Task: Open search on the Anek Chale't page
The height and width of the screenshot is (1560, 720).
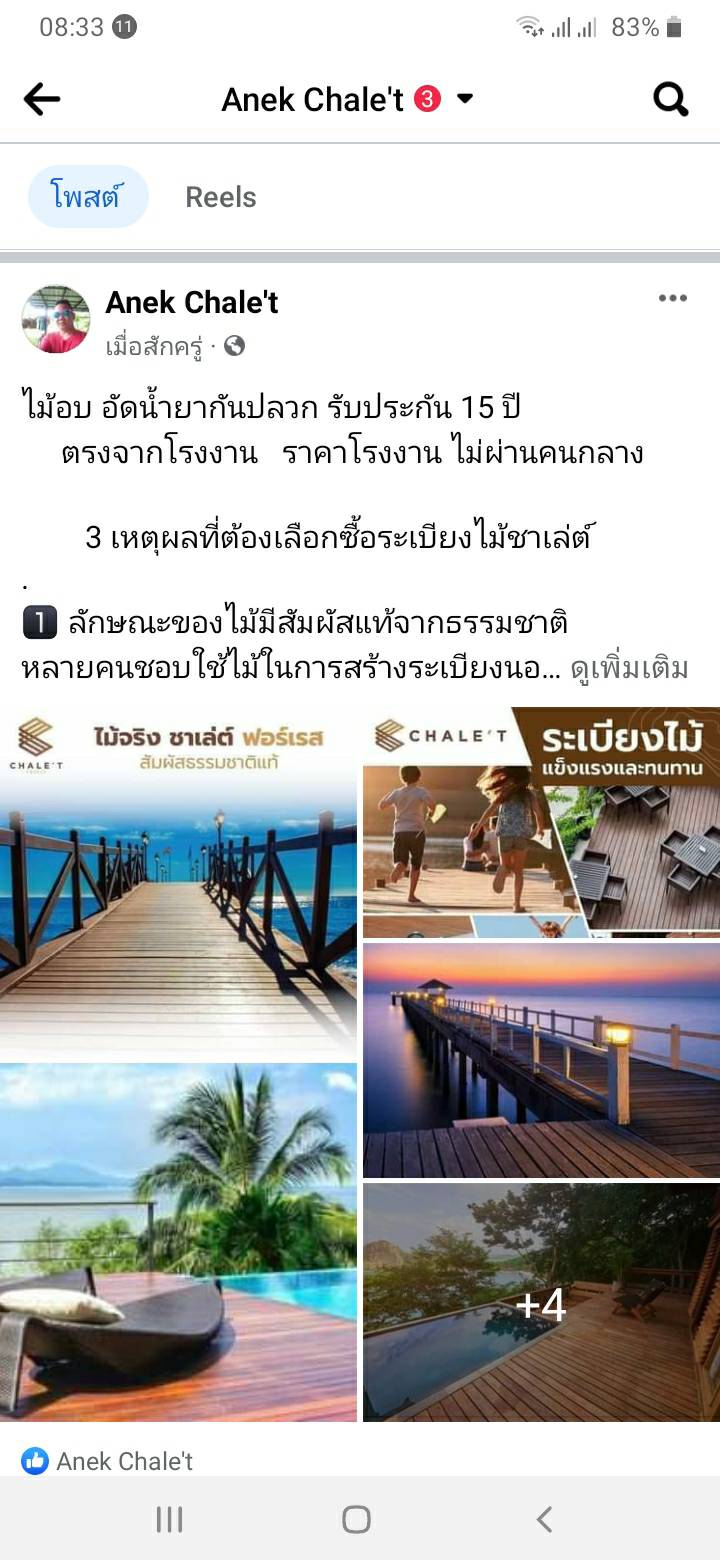Action: (x=670, y=99)
